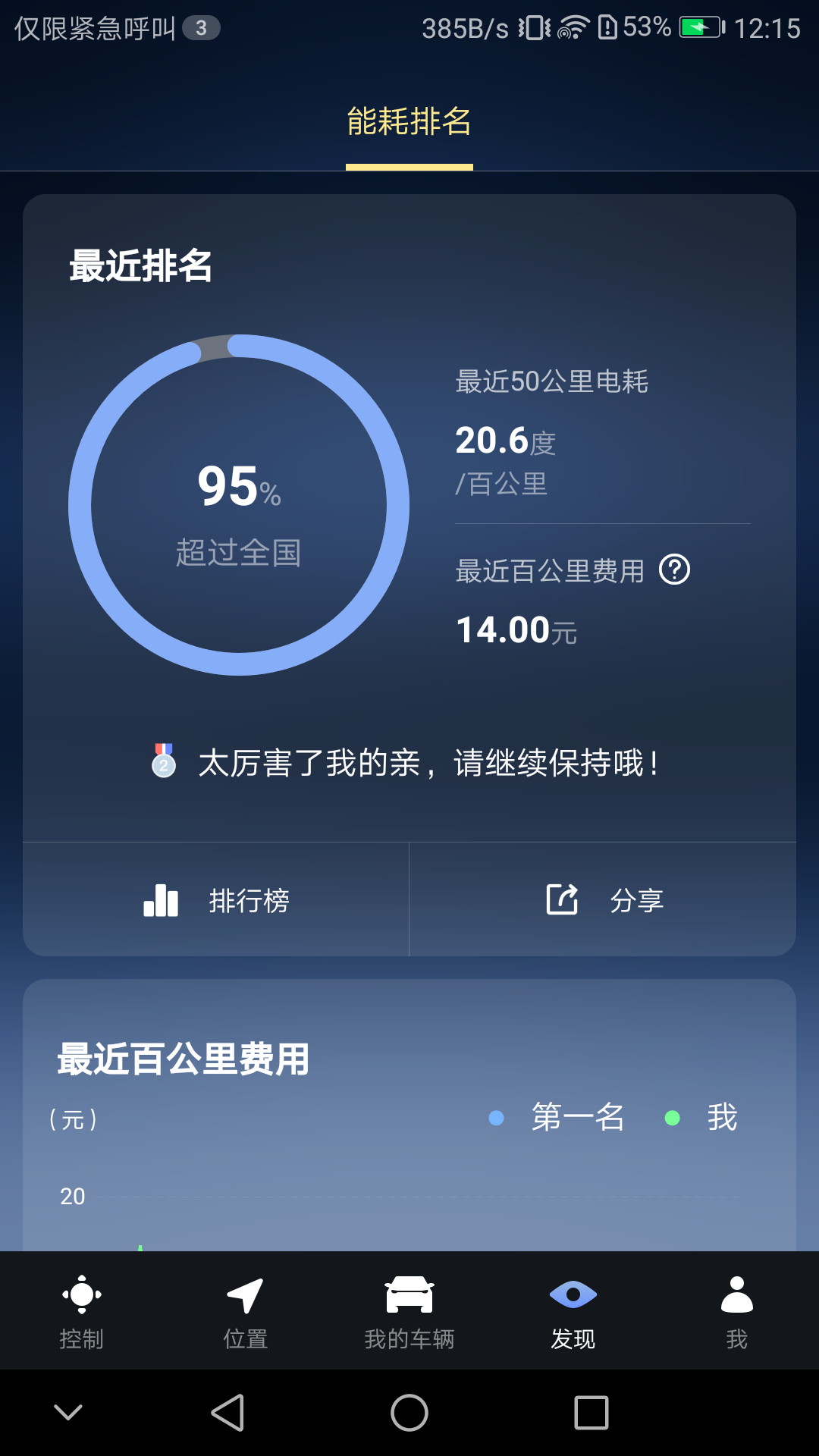The image size is (819, 1456).
Task: Toggle the green 我 legend dot
Action: tap(670, 1118)
